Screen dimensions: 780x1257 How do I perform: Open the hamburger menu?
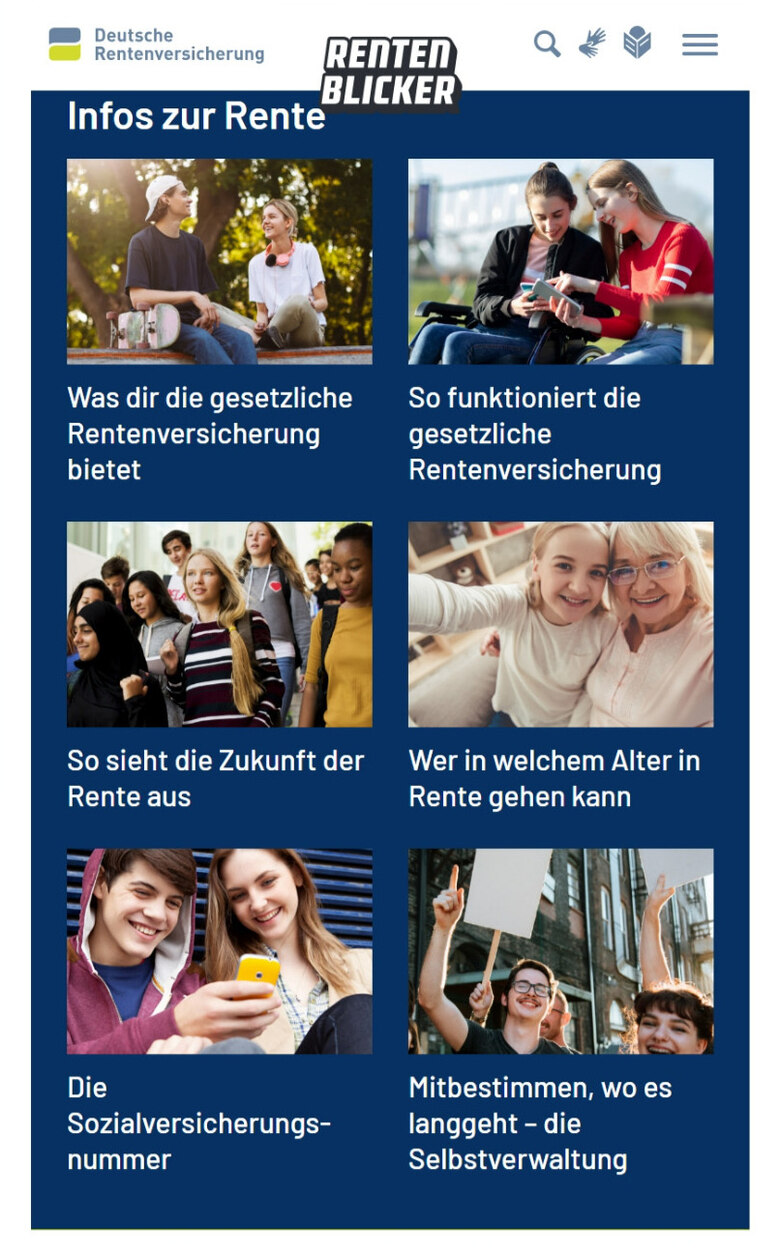coord(700,44)
